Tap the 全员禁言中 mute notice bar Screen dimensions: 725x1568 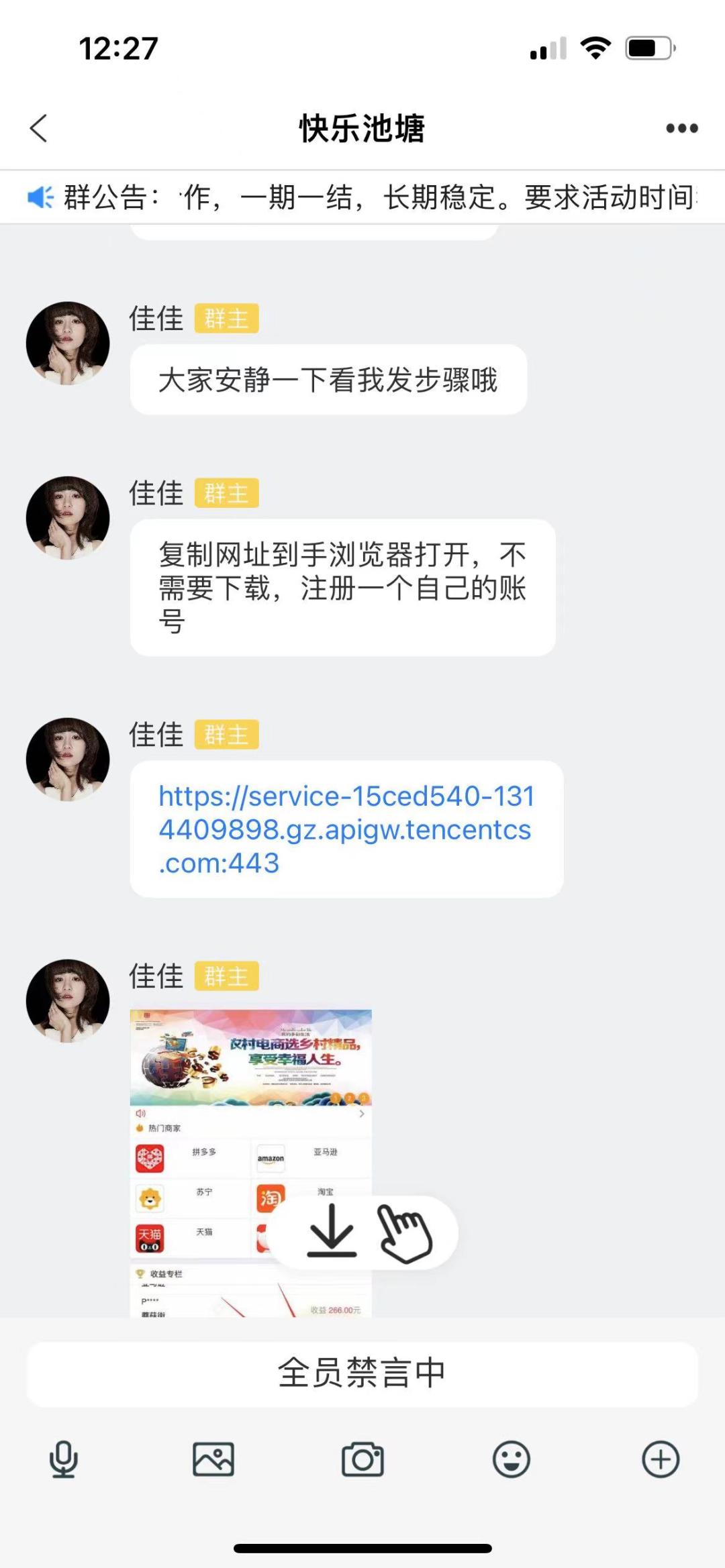tap(362, 1371)
